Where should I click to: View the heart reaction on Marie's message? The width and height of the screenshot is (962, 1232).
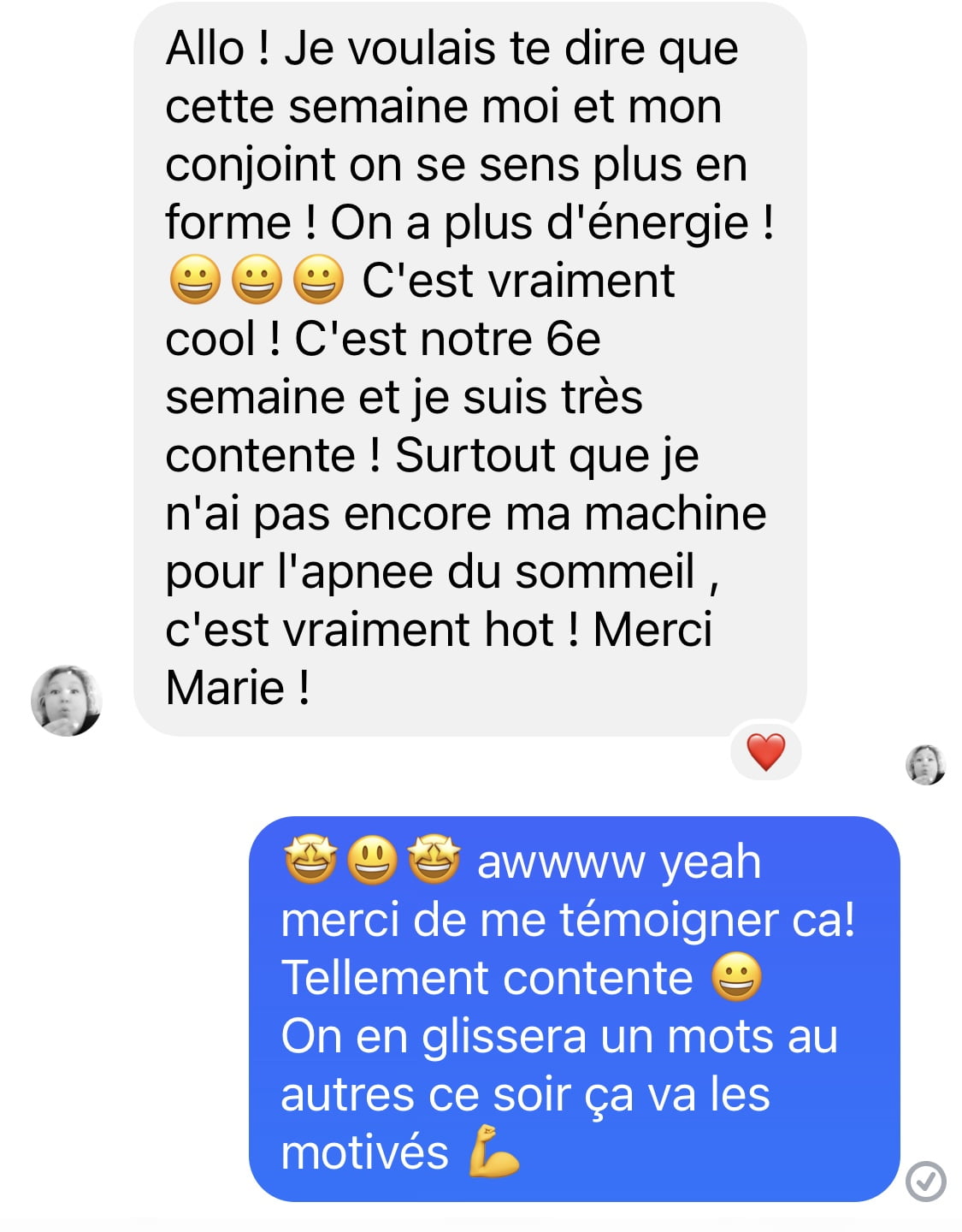765,752
